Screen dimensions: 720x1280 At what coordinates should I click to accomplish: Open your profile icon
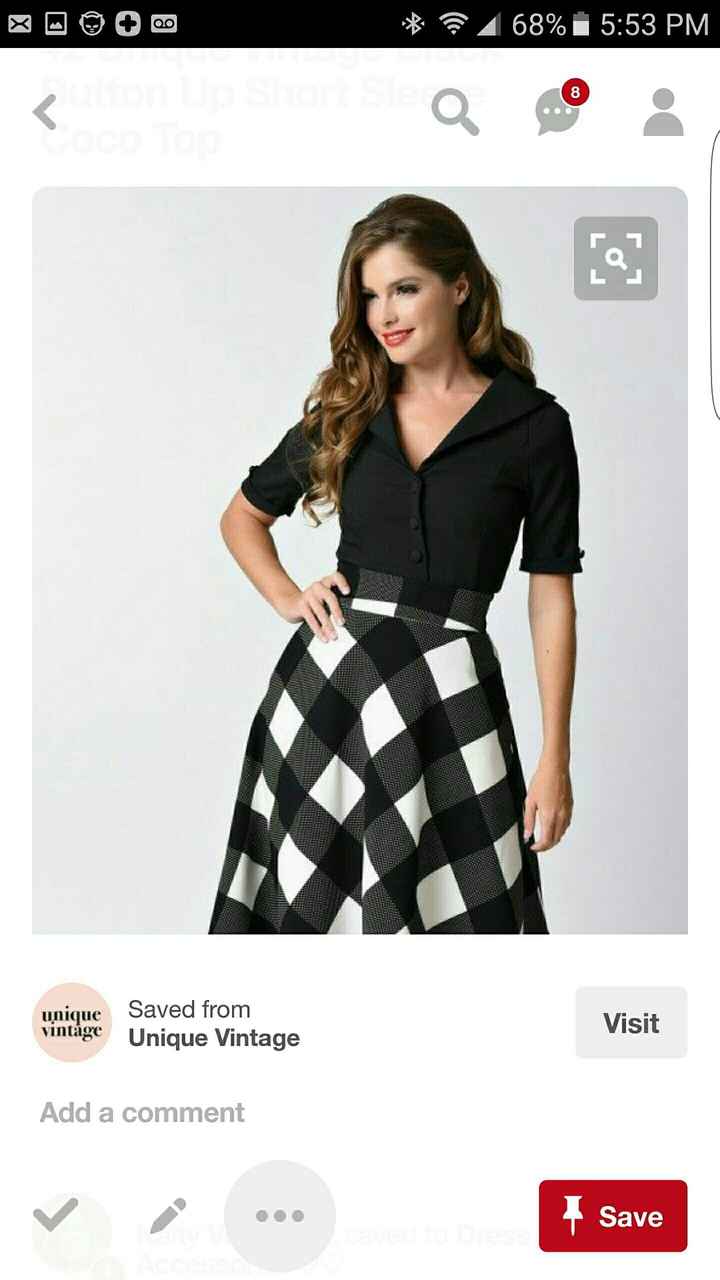point(663,112)
